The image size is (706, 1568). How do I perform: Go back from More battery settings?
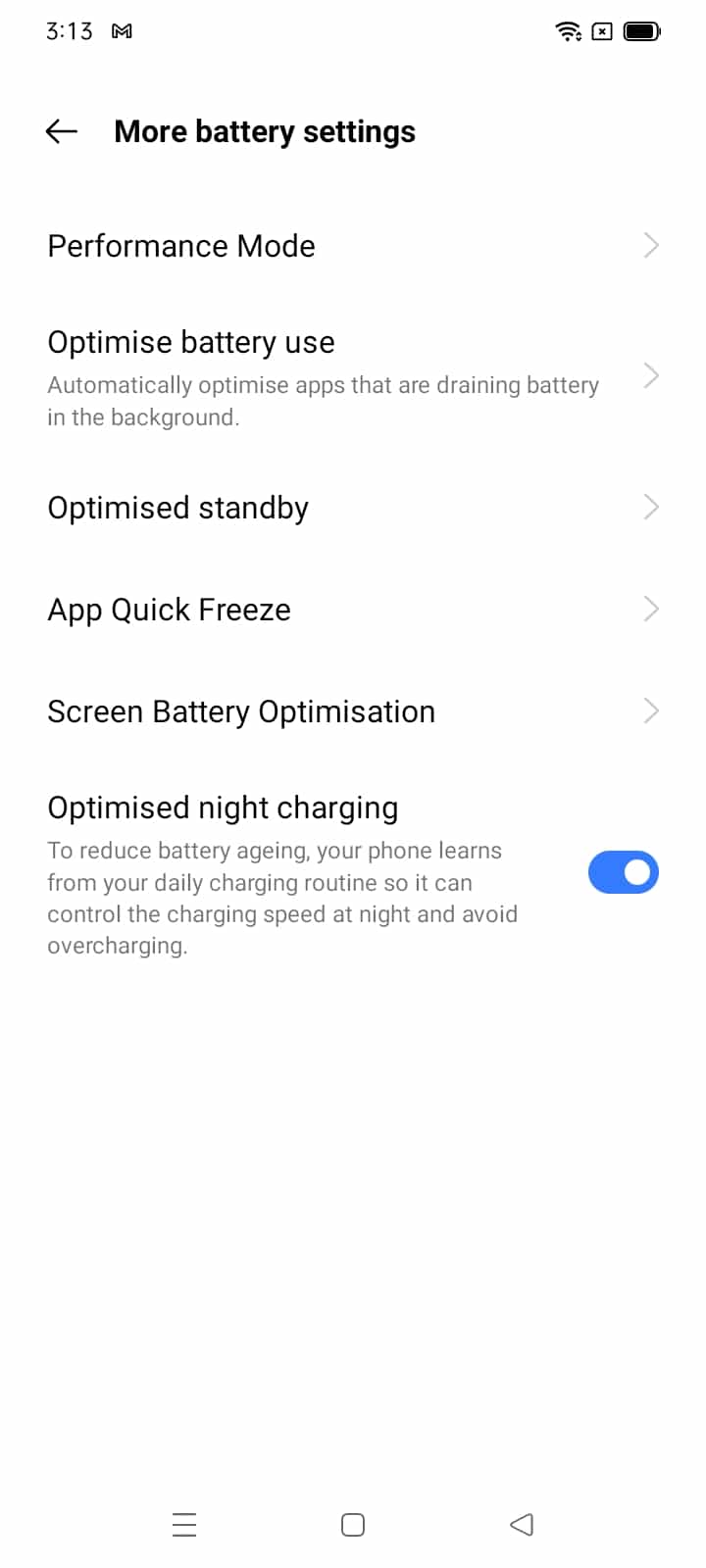tap(61, 131)
